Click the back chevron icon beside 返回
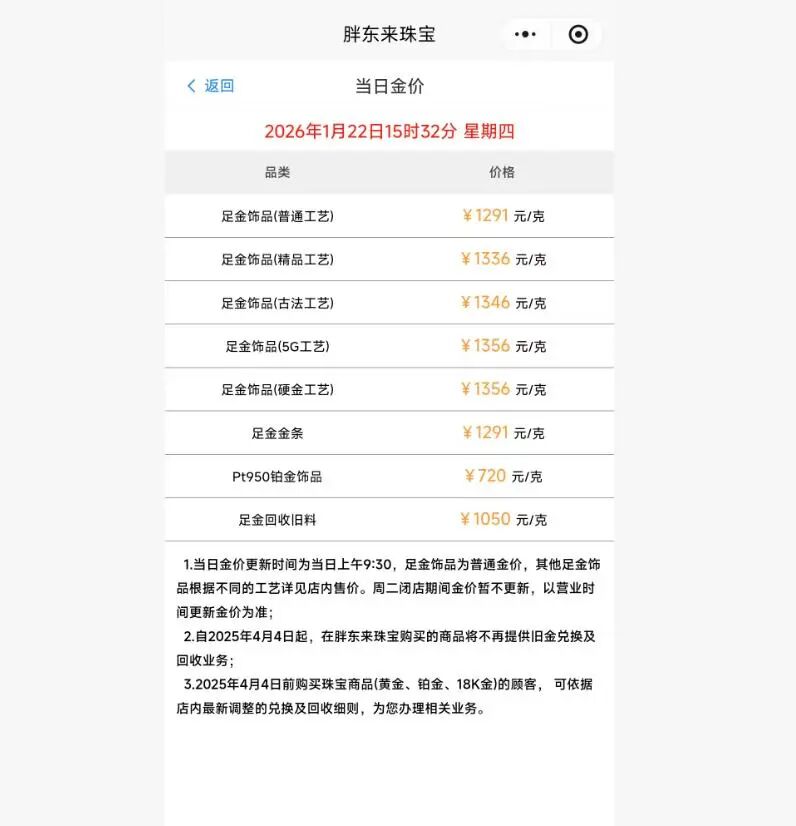Screen dimensions: 796x826 (190, 86)
